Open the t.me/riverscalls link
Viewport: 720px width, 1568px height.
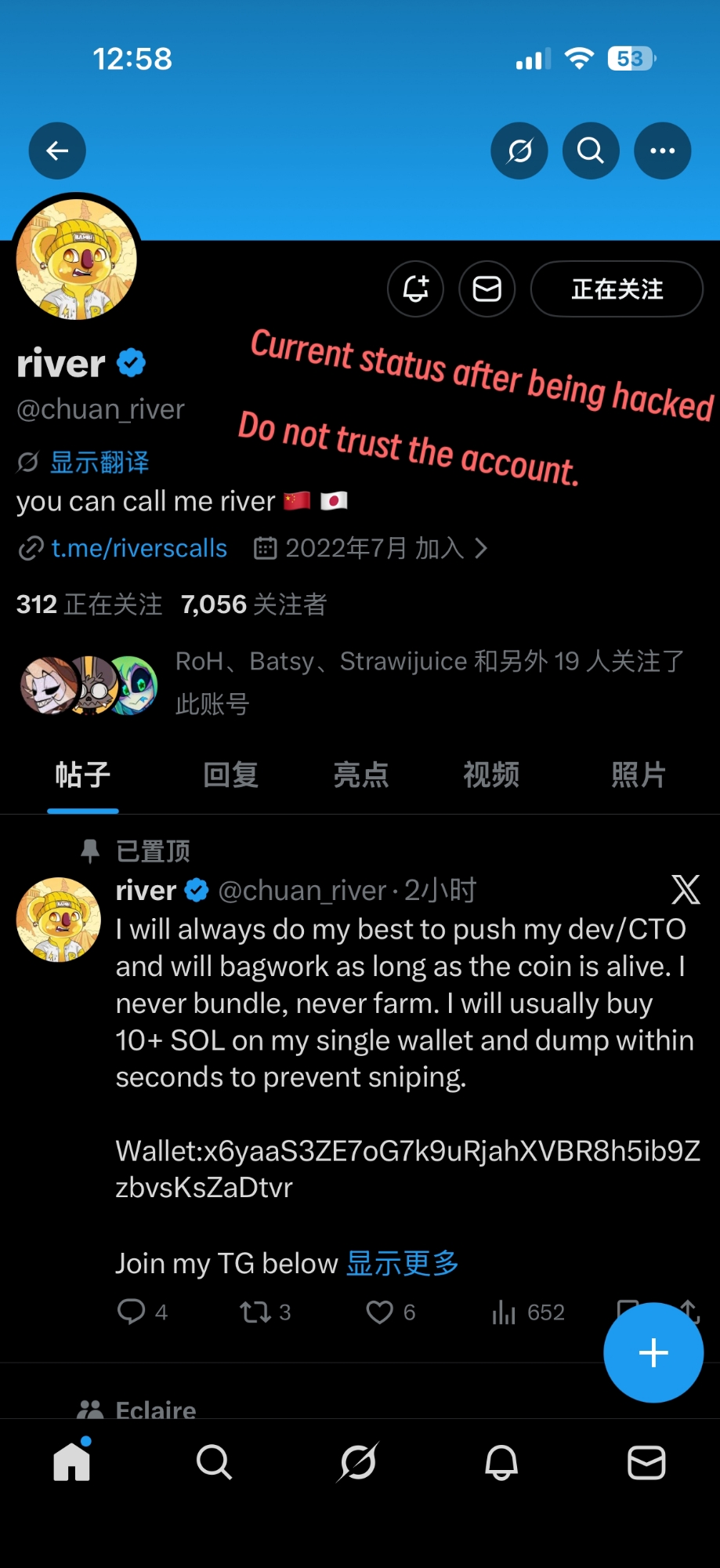click(x=139, y=548)
